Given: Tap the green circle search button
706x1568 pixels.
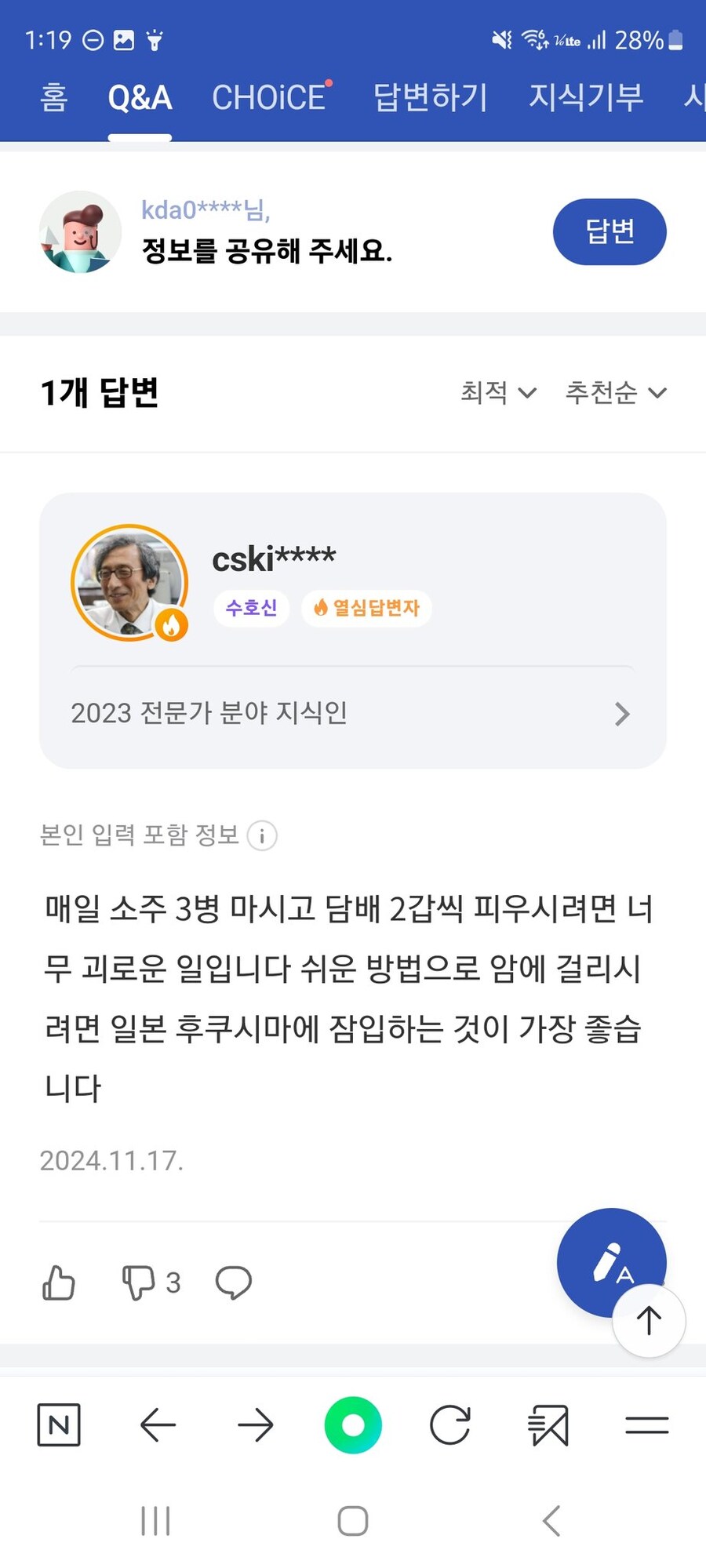Looking at the screenshot, I should tap(353, 1425).
